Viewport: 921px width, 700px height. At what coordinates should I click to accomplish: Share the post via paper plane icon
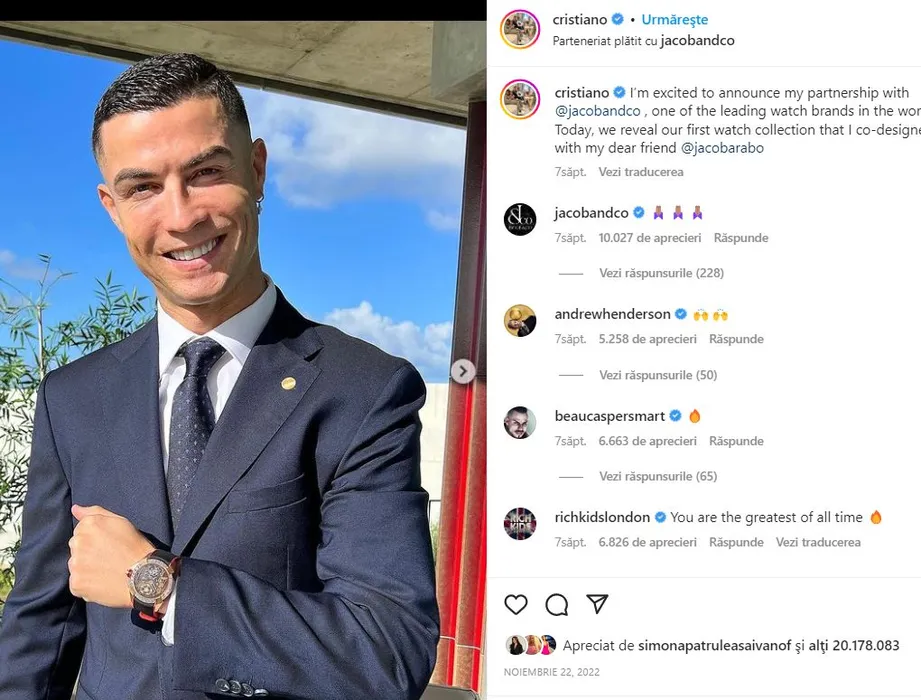click(597, 605)
